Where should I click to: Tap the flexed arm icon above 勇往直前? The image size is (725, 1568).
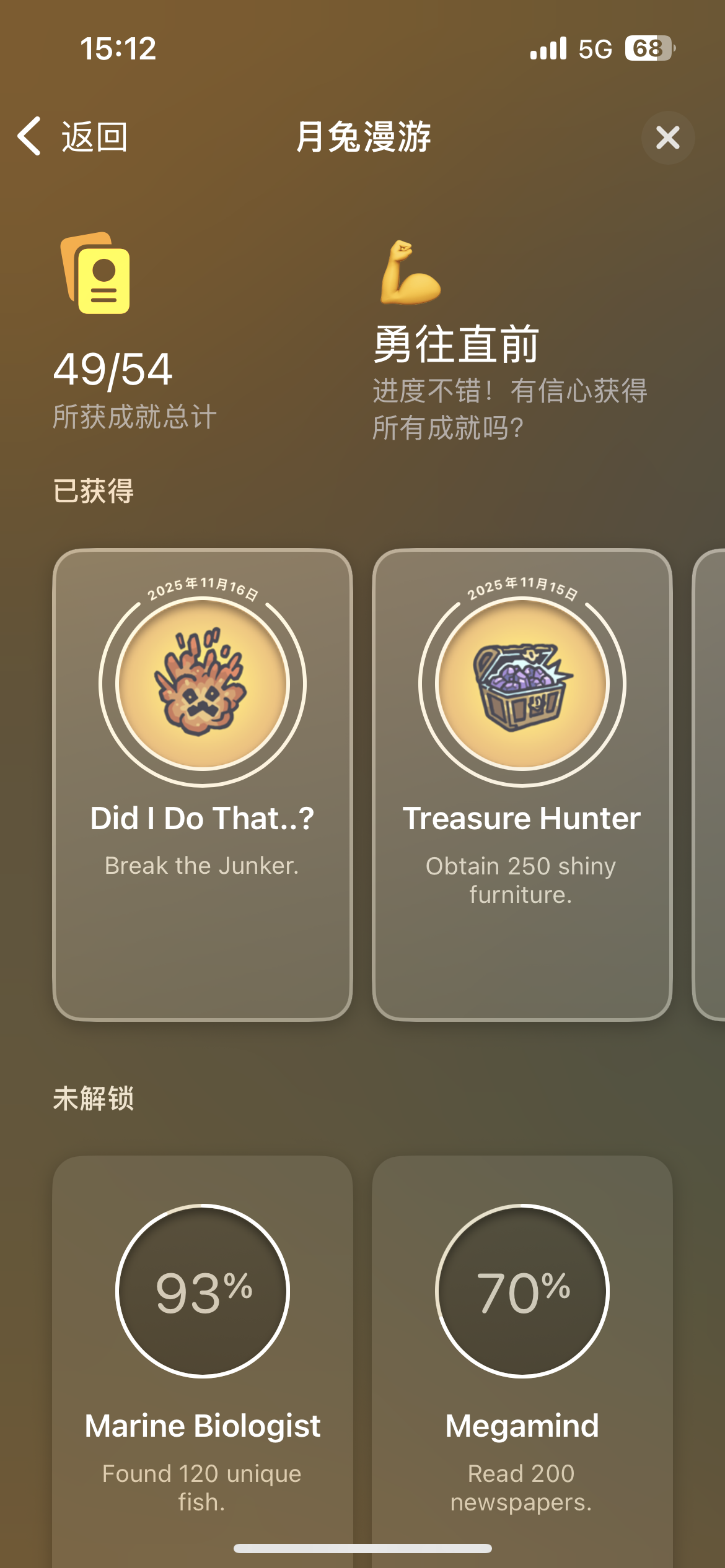click(410, 272)
